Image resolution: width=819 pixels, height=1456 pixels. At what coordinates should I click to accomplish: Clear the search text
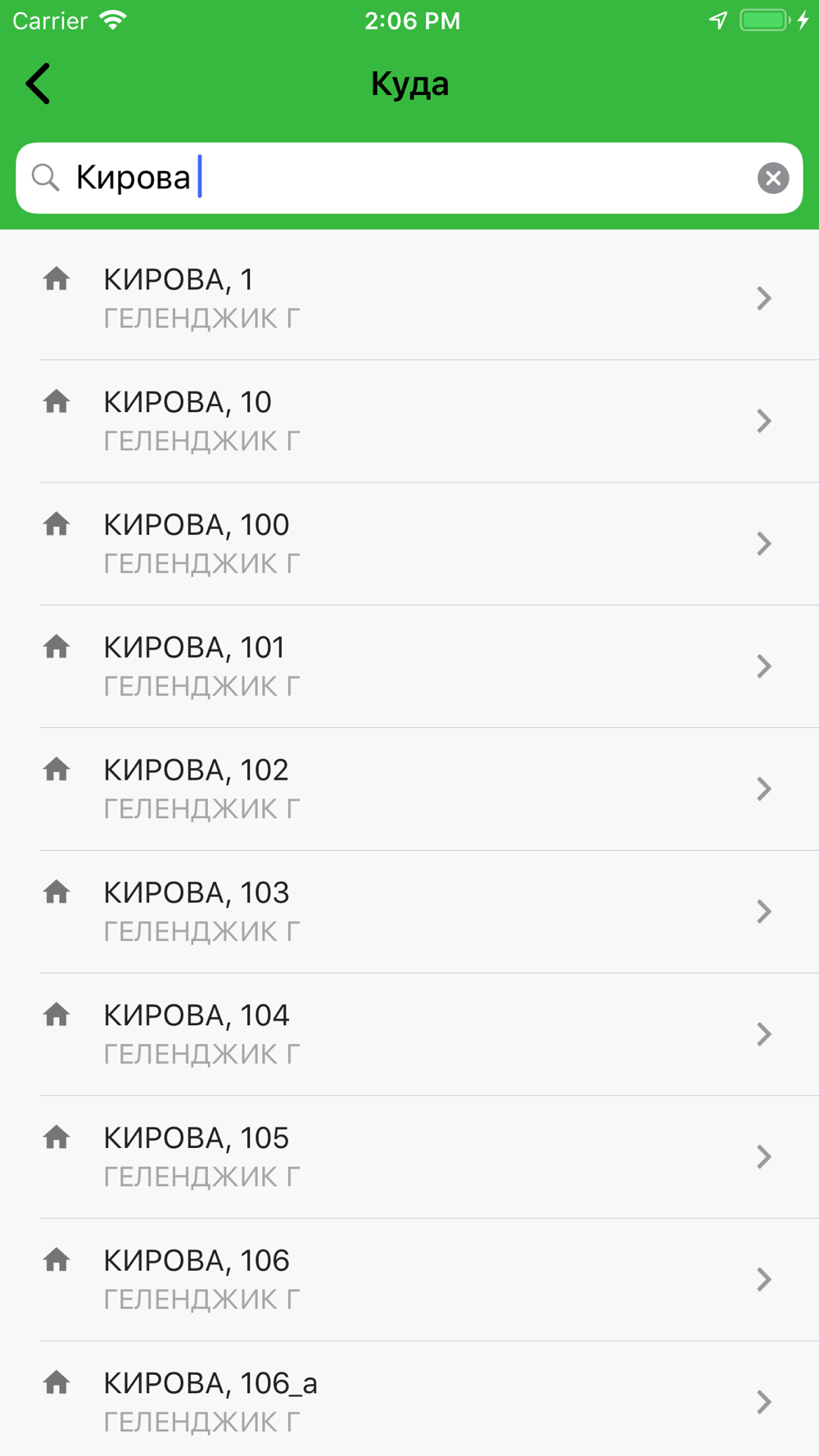(x=772, y=178)
